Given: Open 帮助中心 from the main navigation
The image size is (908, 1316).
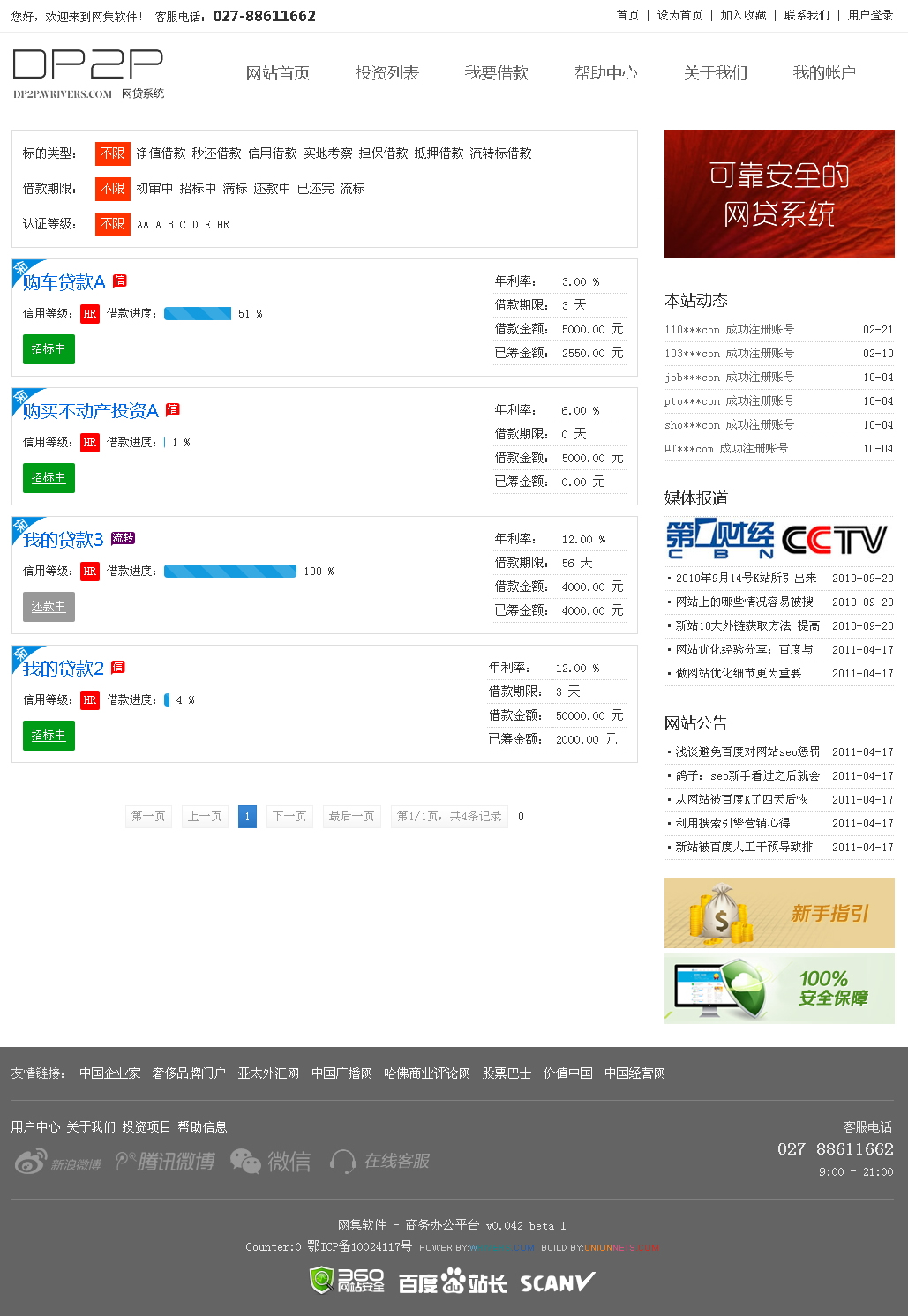Looking at the screenshot, I should pyautogui.click(x=605, y=73).
